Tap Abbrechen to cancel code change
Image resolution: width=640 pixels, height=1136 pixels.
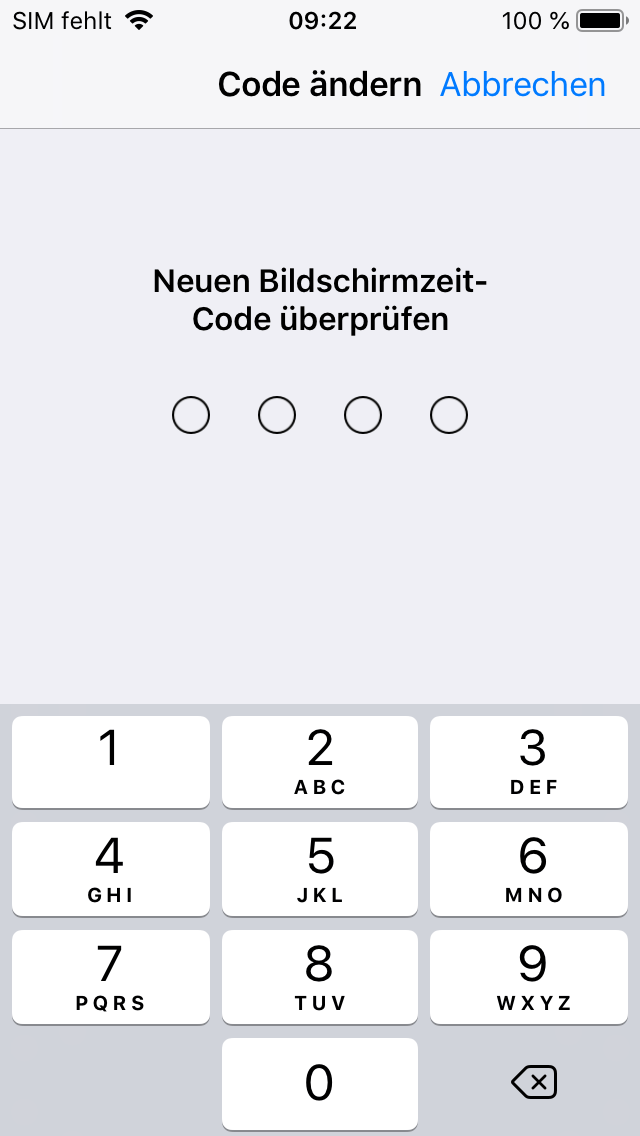tap(522, 85)
